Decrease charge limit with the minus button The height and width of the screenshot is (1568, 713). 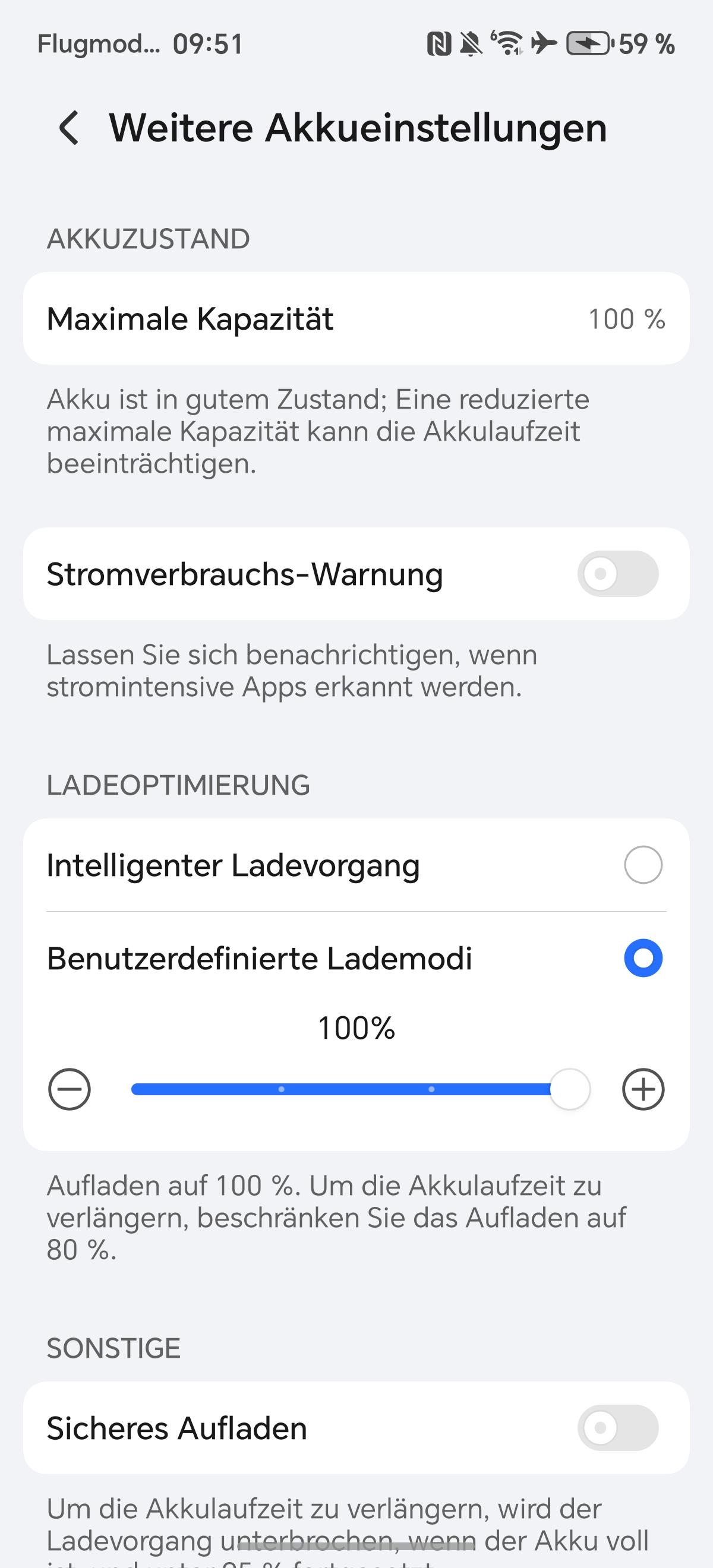tap(70, 1089)
